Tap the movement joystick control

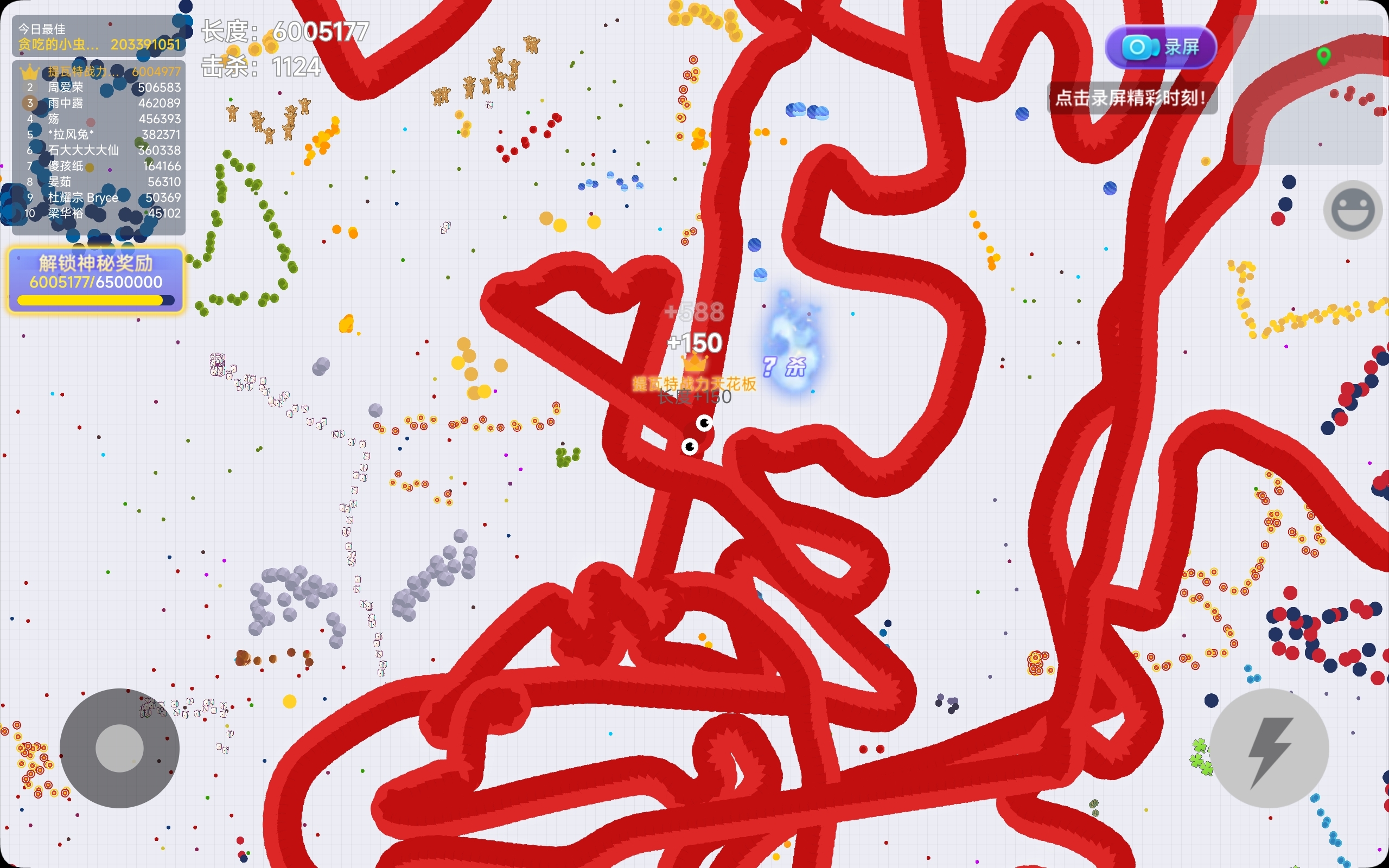click(x=119, y=748)
